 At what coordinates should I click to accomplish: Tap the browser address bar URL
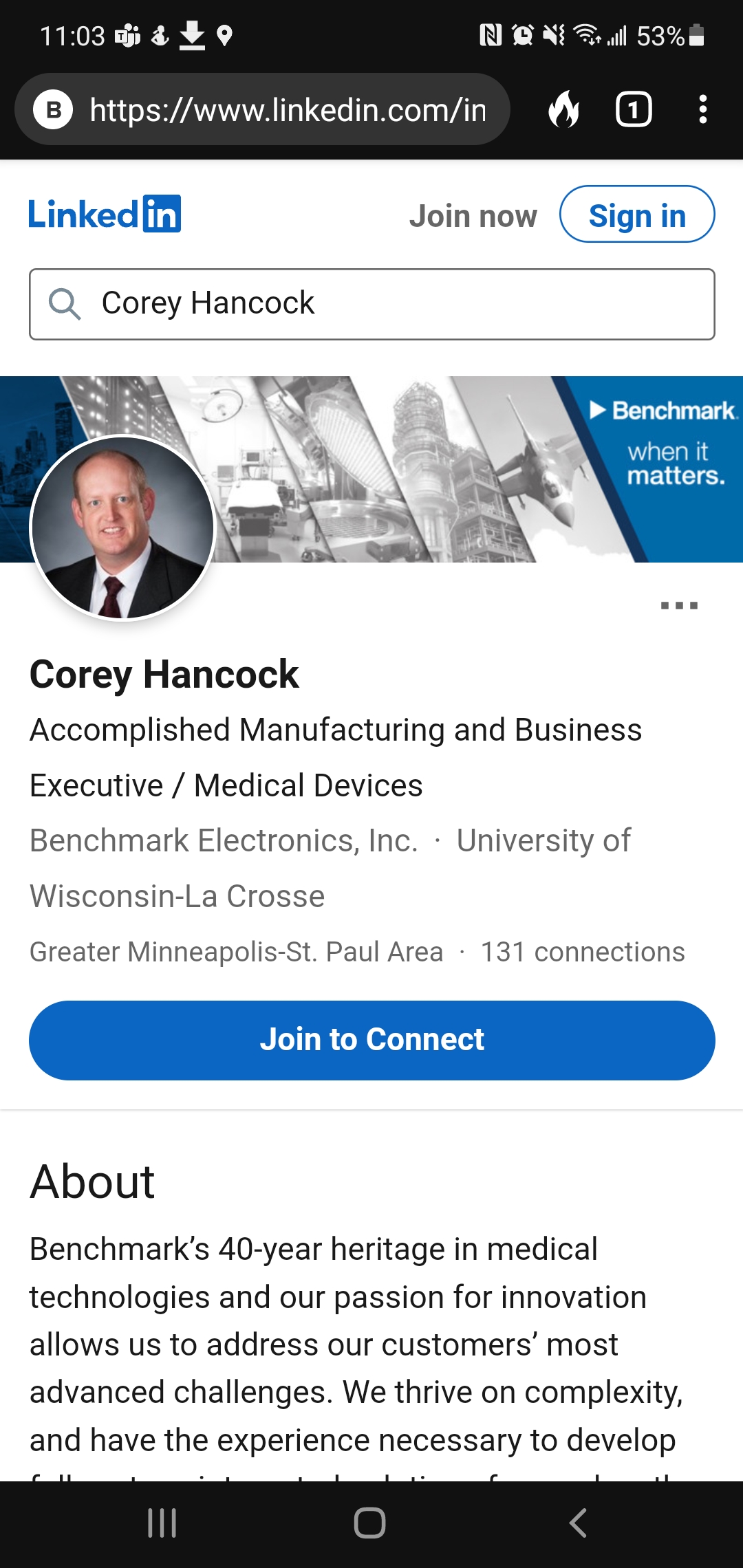(x=288, y=110)
